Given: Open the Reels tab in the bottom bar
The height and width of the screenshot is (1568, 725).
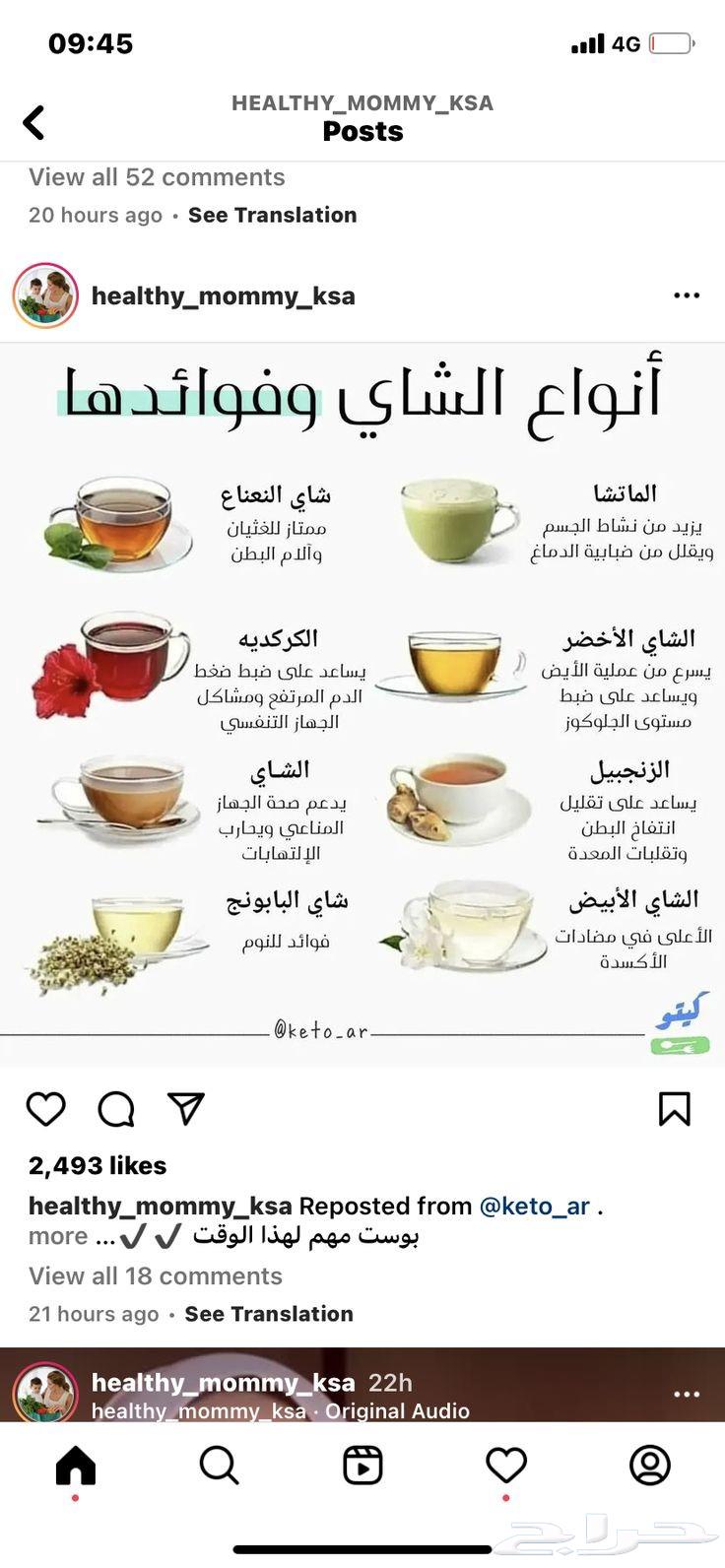Looking at the screenshot, I should tap(362, 1465).
